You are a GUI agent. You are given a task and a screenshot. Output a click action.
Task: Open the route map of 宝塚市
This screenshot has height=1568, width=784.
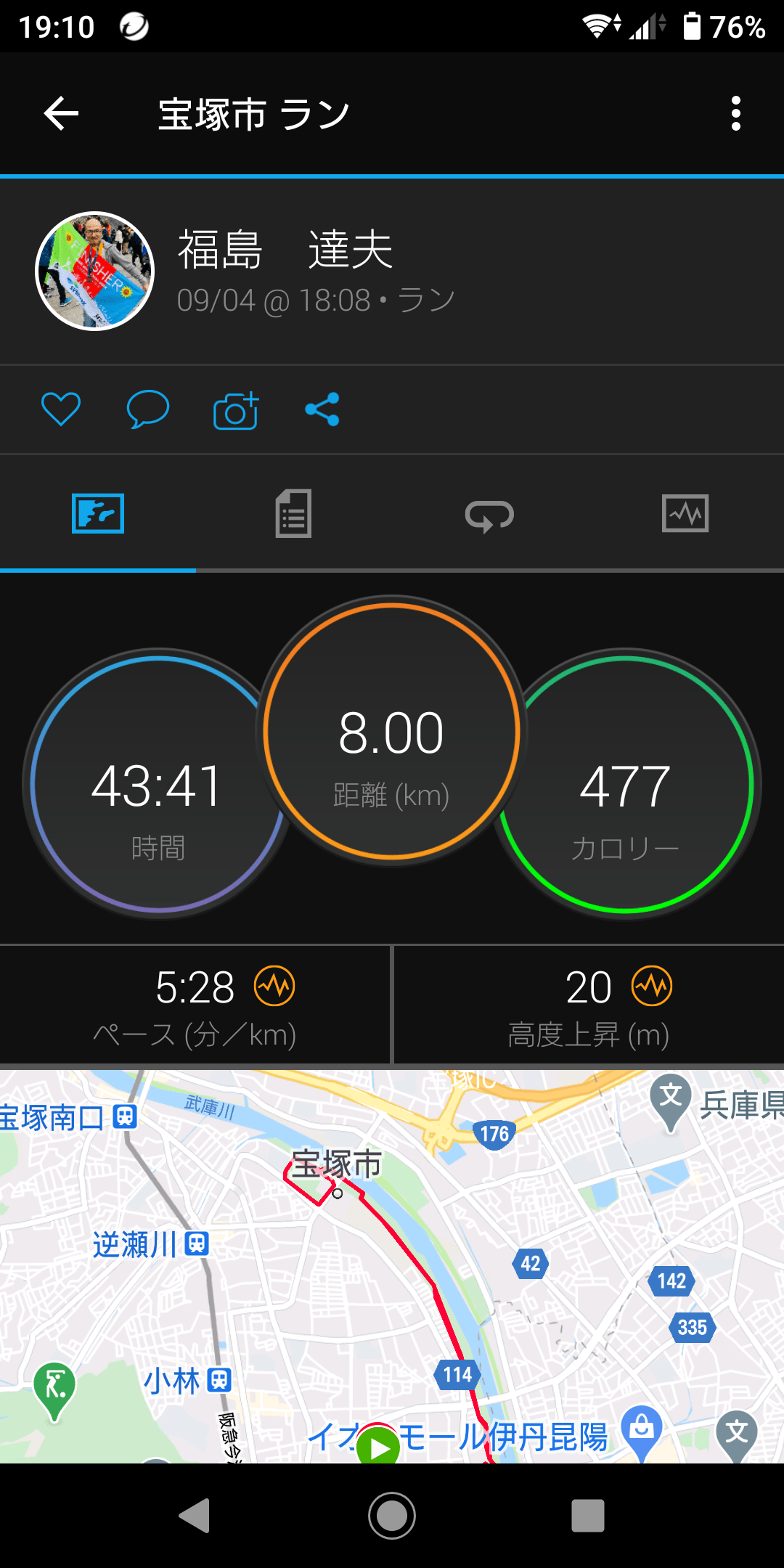pos(392,1266)
